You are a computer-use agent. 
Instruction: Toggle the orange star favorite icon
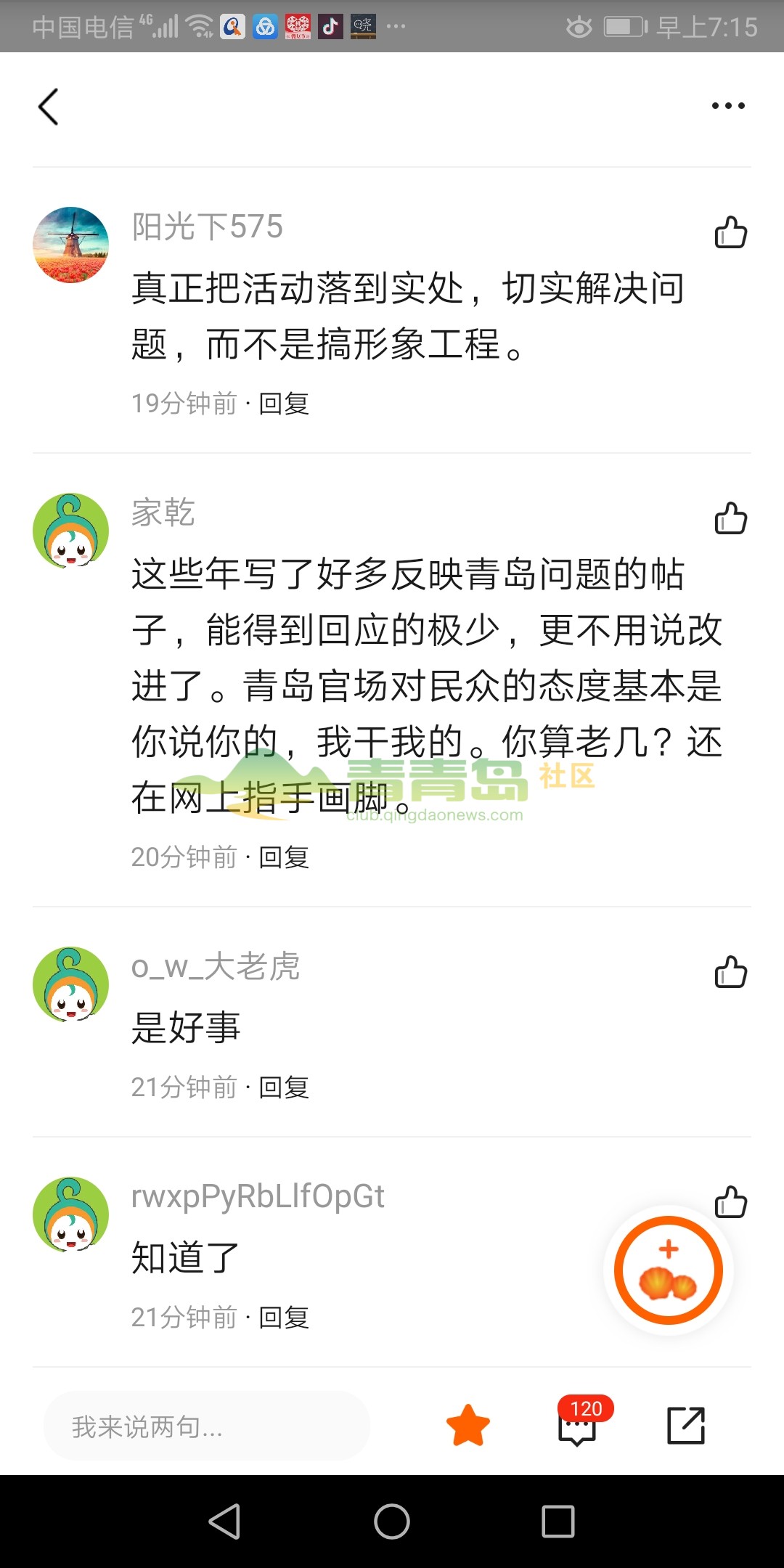coord(468,1425)
